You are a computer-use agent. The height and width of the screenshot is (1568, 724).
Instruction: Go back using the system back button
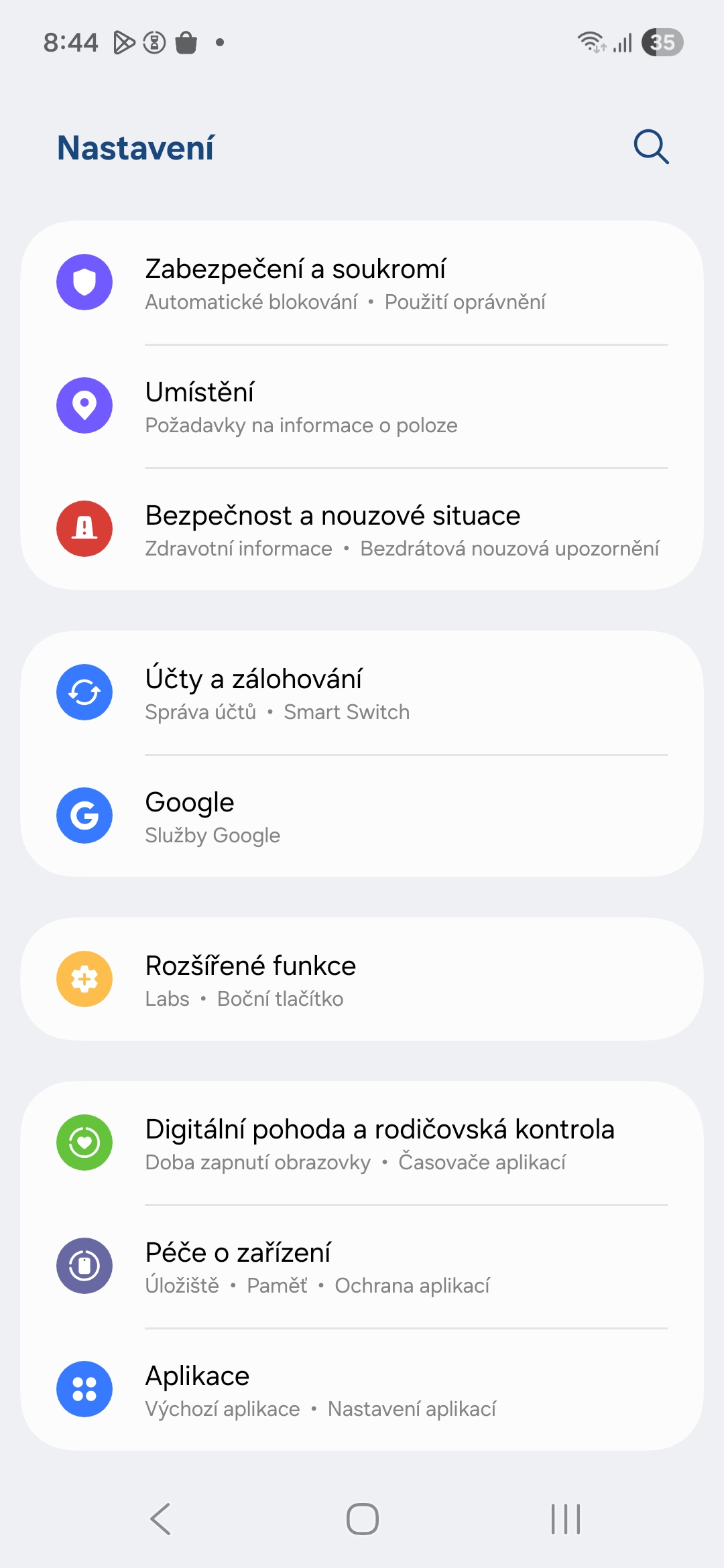pos(161,1518)
